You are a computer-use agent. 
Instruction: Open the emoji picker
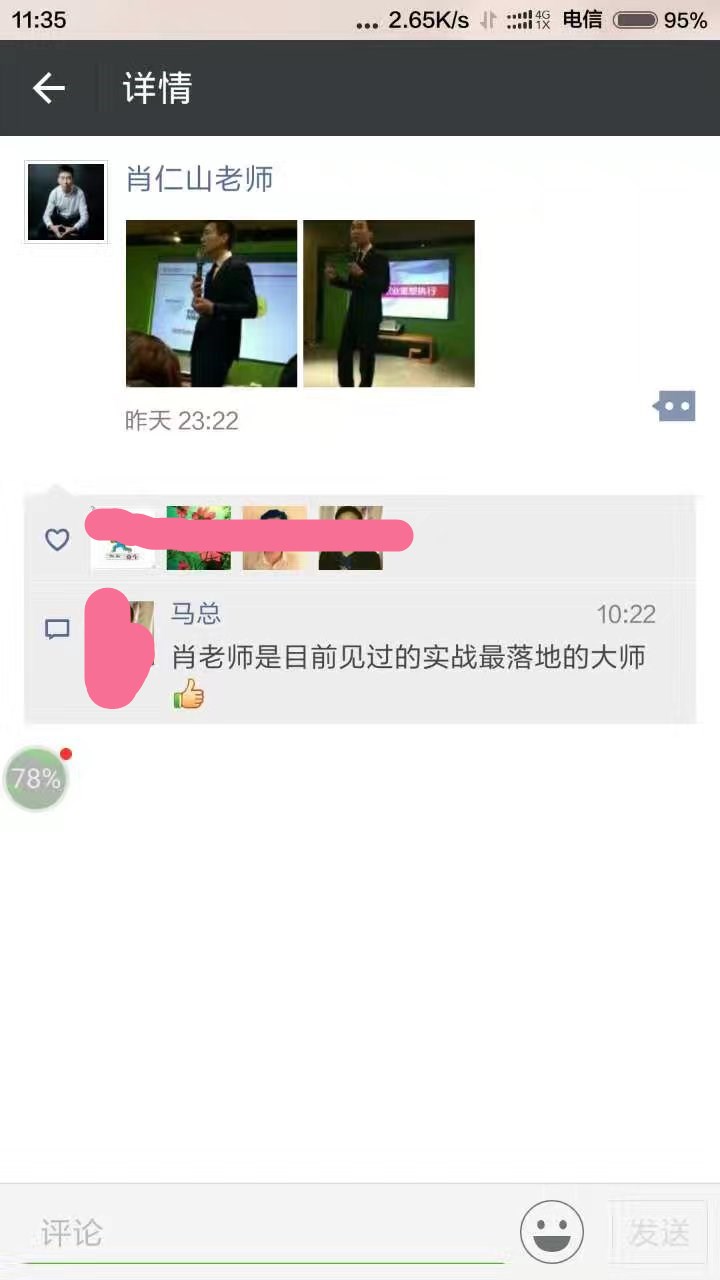click(x=551, y=1232)
